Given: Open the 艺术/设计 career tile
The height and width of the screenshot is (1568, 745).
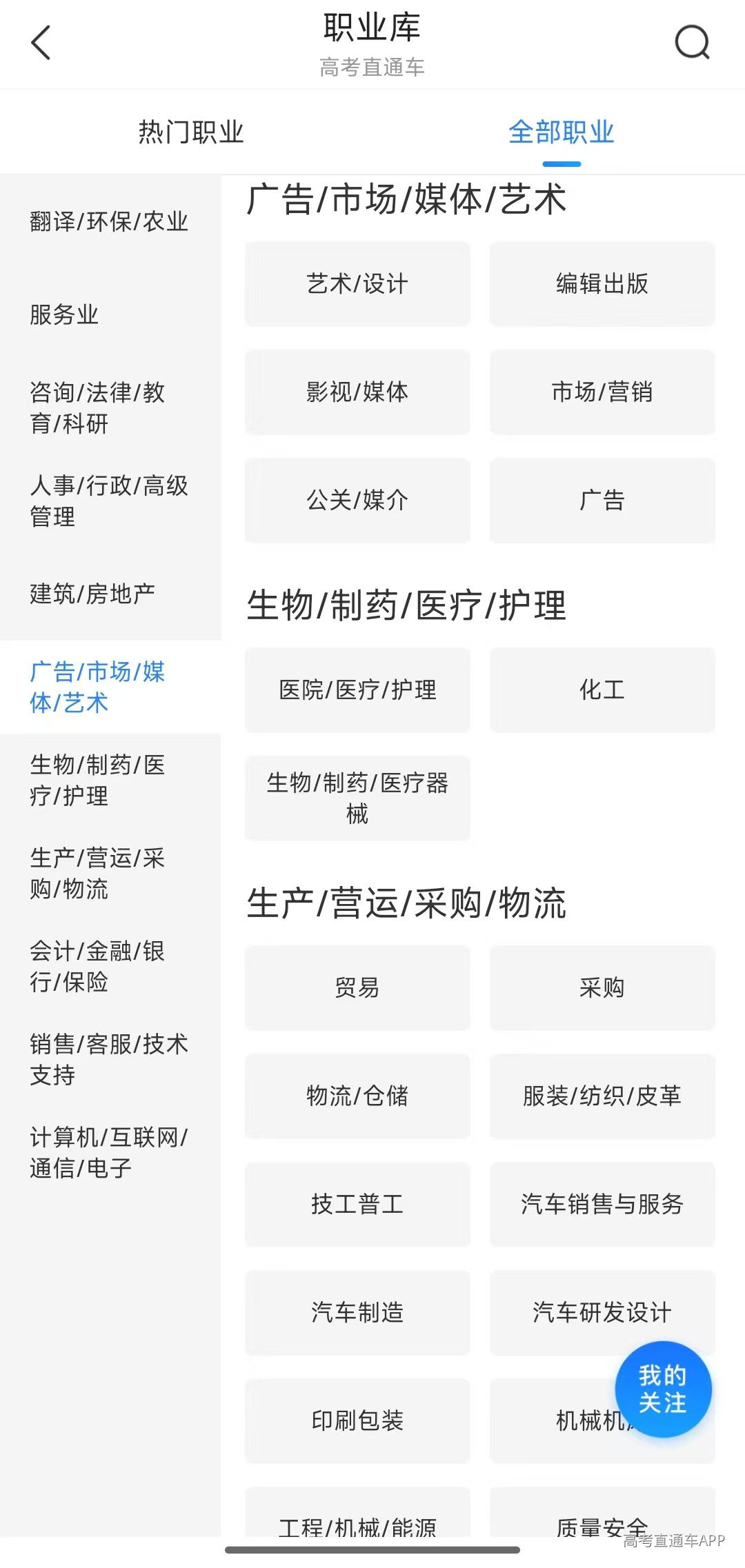Looking at the screenshot, I should coord(357,283).
